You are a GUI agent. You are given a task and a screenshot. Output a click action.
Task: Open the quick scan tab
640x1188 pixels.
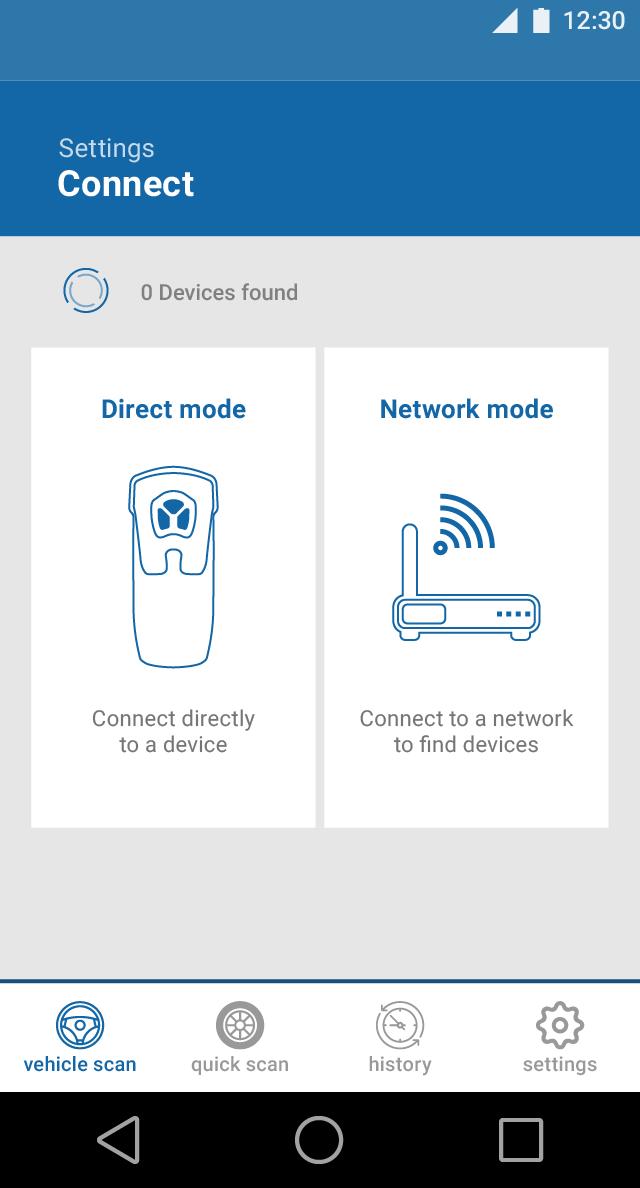pyautogui.click(x=240, y=1038)
